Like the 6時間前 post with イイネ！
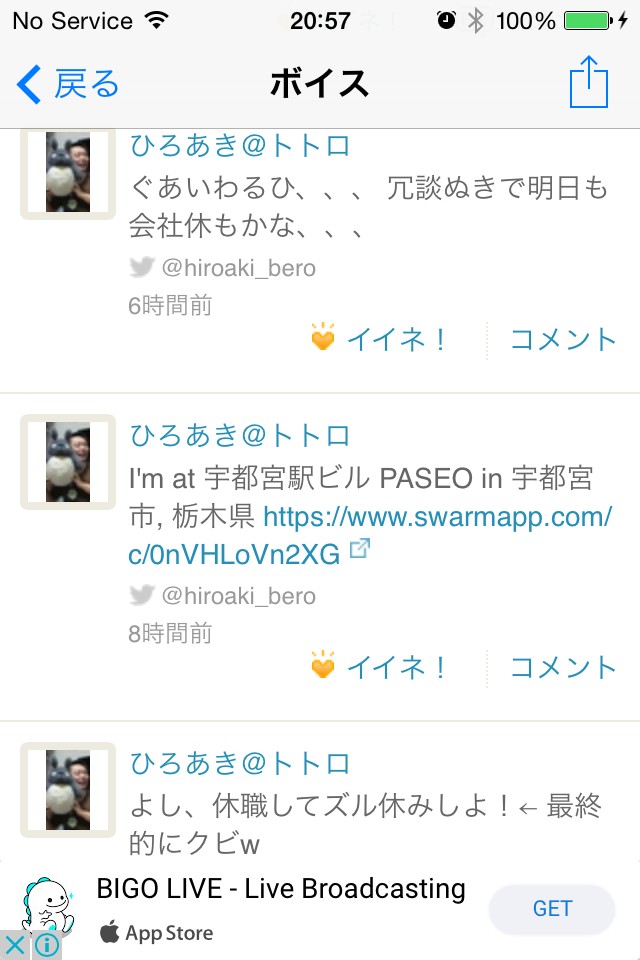Viewport: 640px width, 960px height. pyautogui.click(x=378, y=340)
